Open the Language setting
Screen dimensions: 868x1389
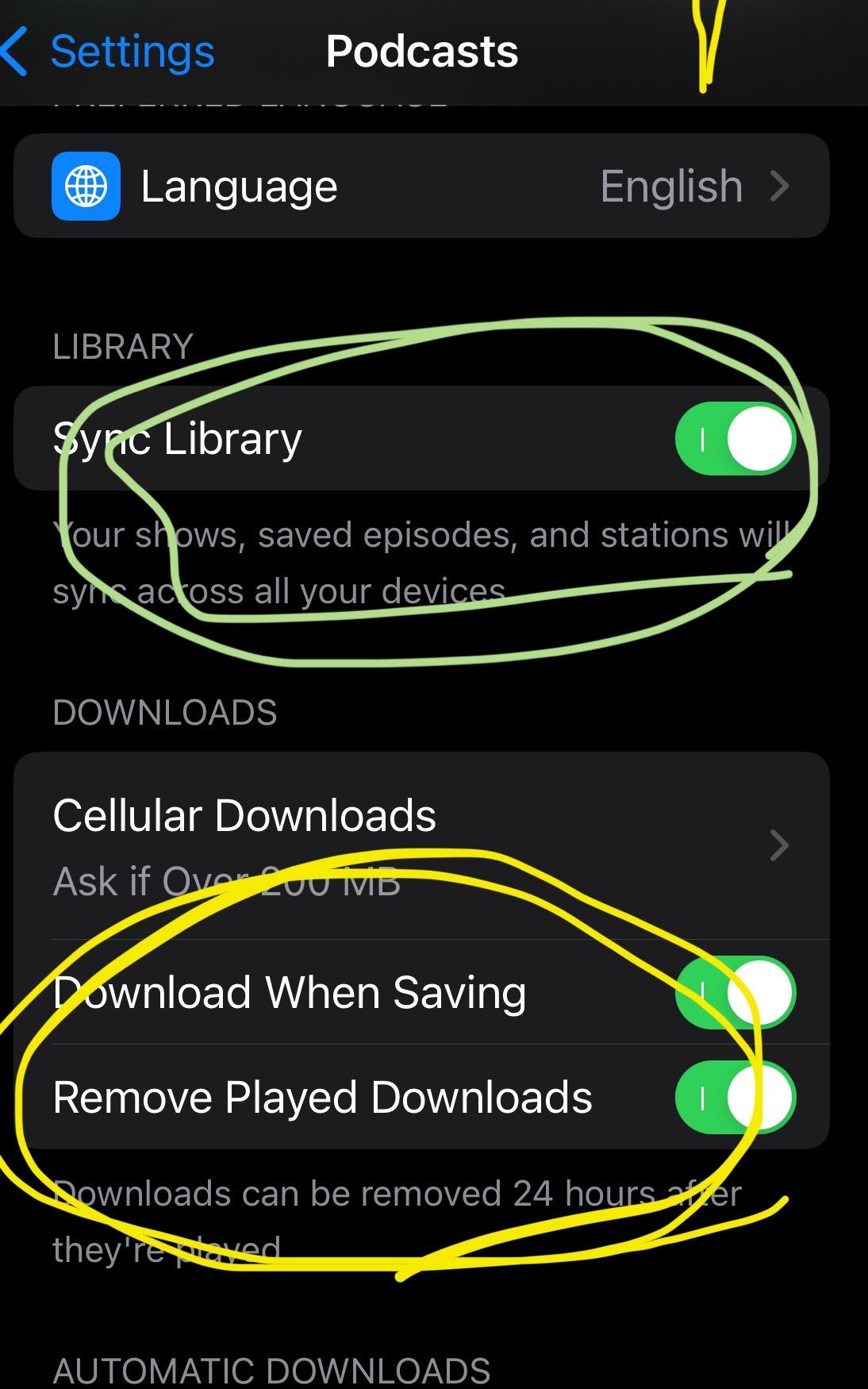point(421,187)
